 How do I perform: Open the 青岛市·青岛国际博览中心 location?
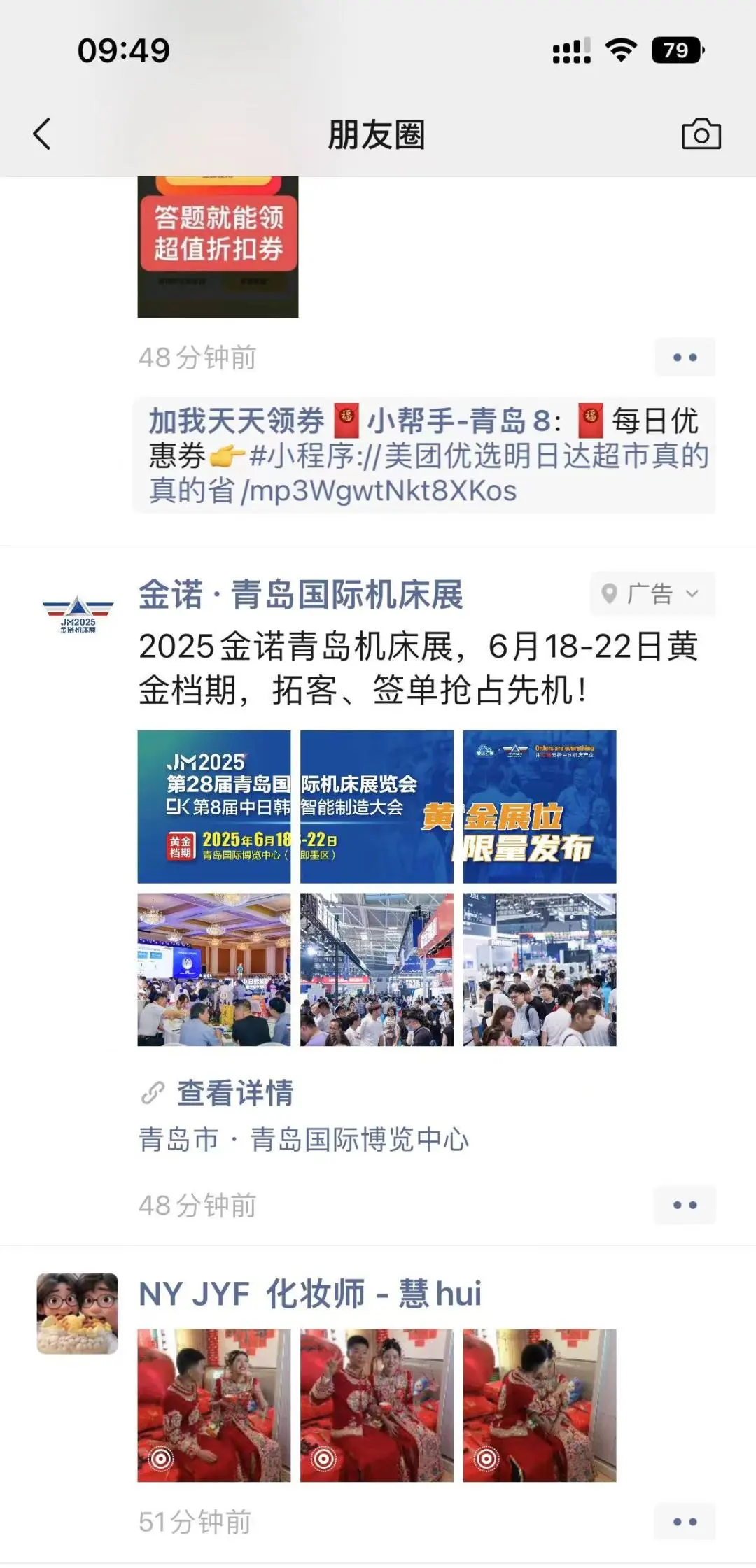(304, 1140)
